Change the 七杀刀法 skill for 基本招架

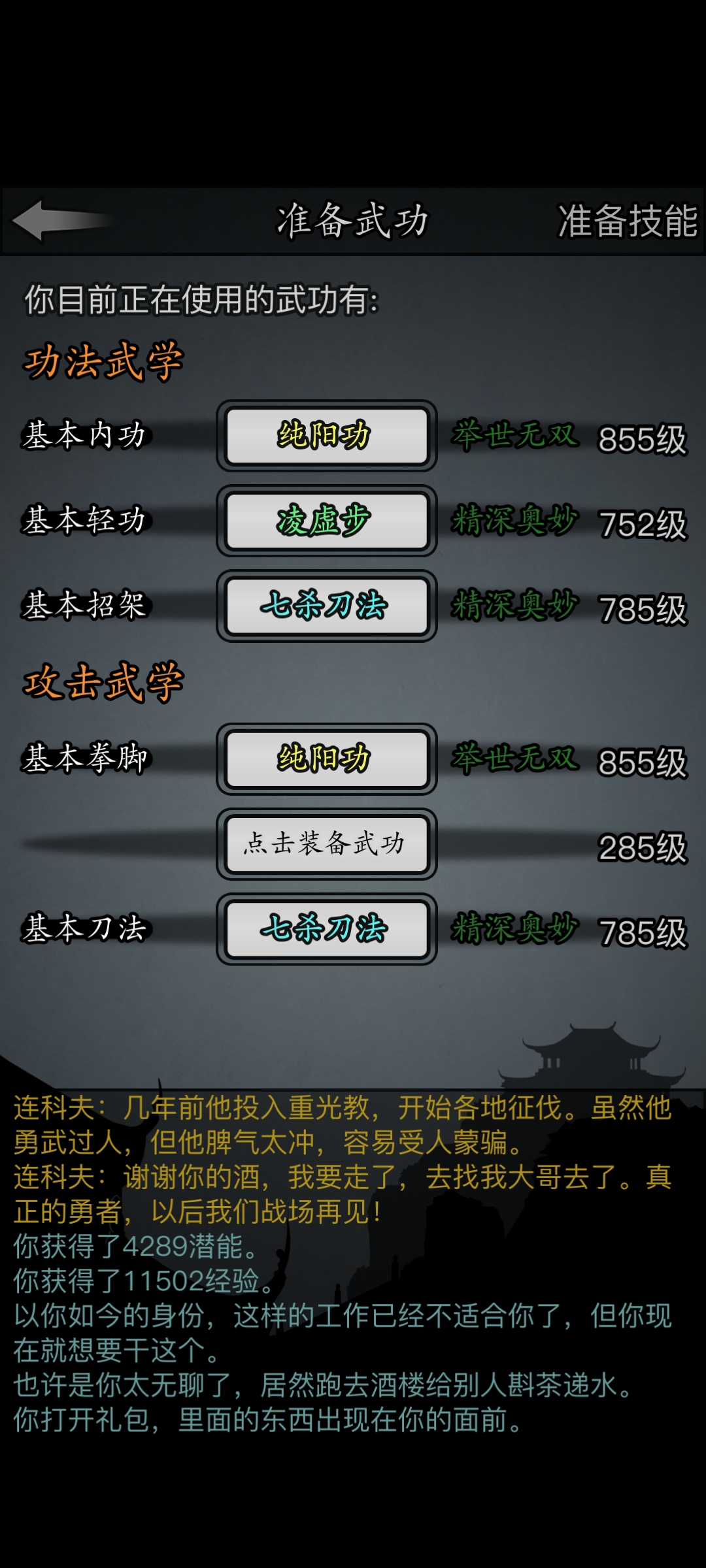tap(326, 606)
